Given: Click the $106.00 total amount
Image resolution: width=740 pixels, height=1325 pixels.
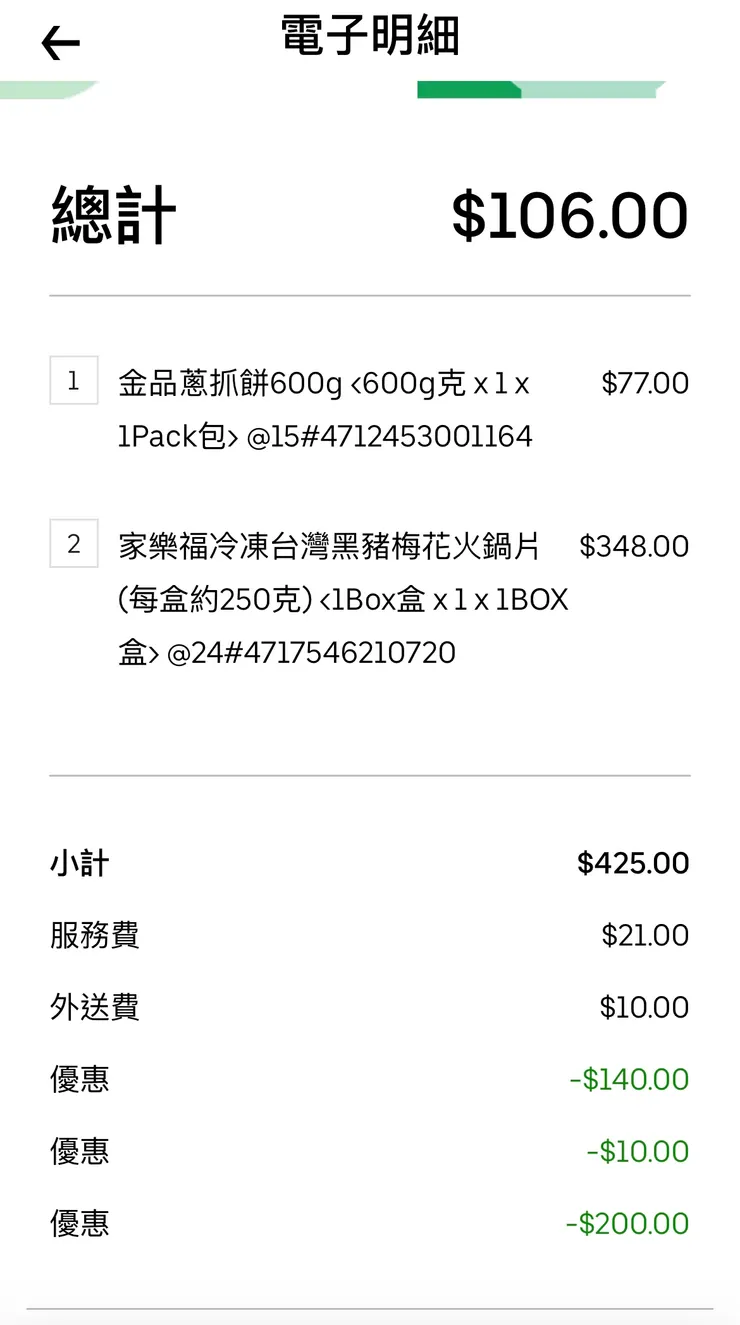Looking at the screenshot, I should (x=570, y=213).
